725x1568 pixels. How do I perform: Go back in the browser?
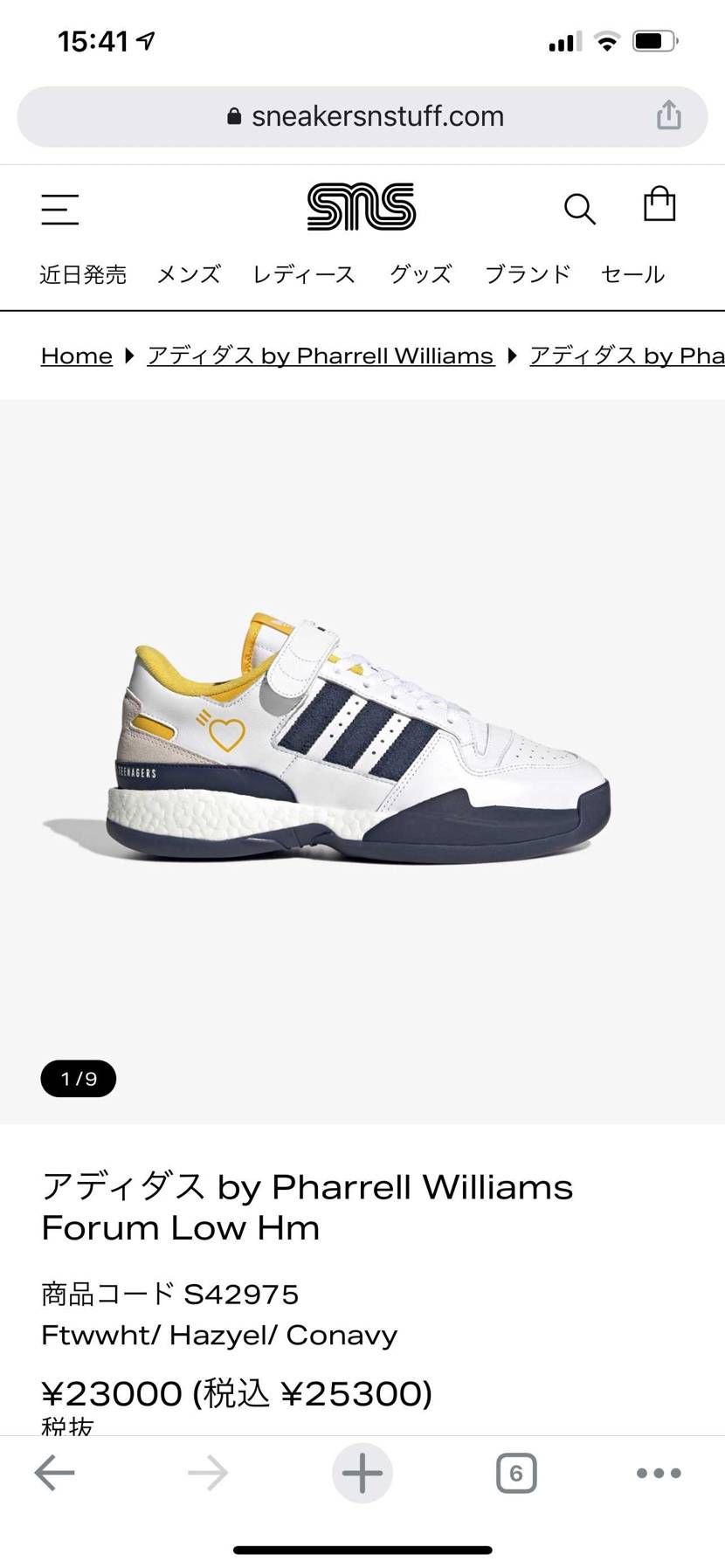point(54,1473)
